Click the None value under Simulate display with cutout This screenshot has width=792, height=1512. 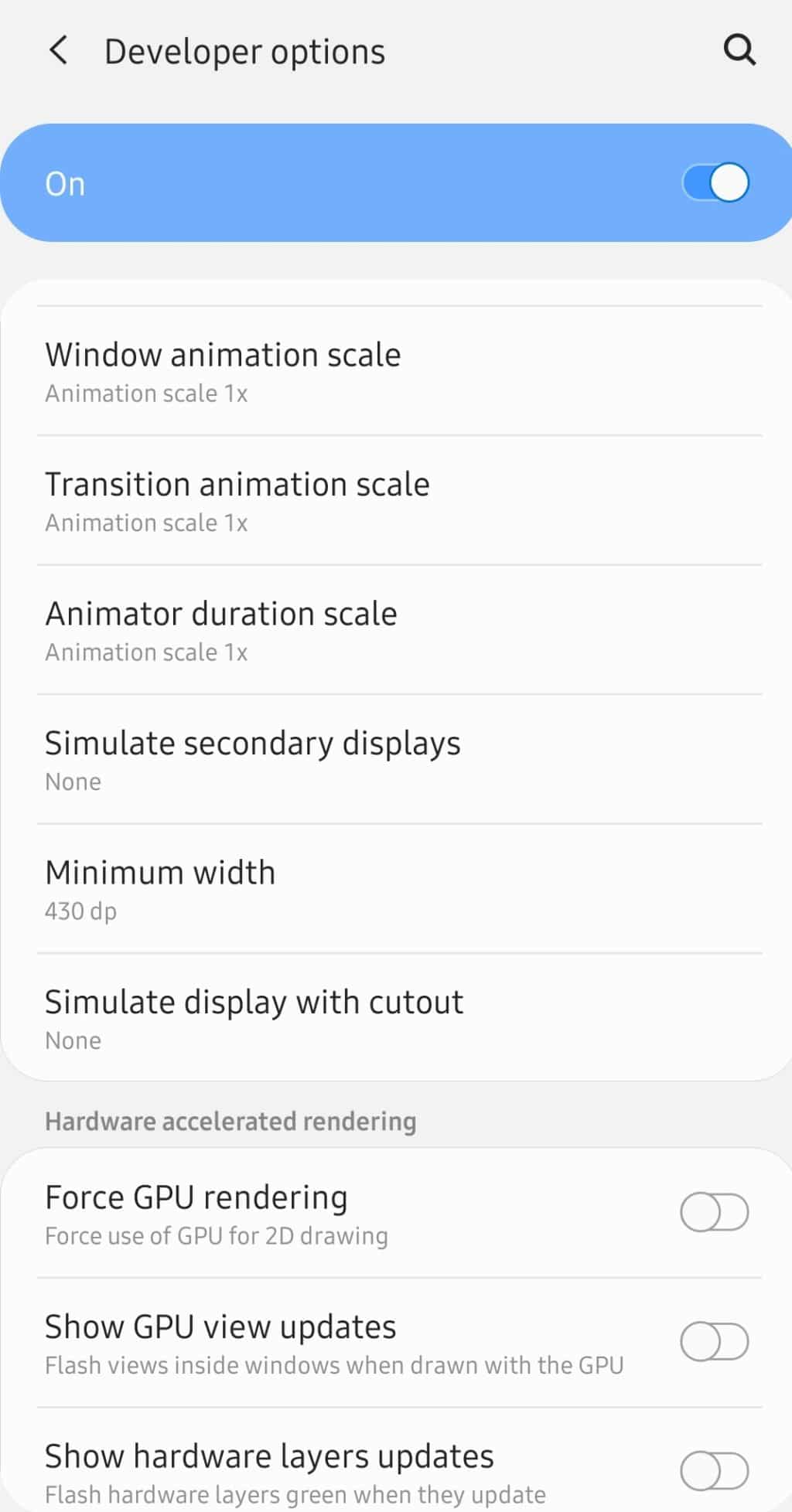tap(73, 1040)
